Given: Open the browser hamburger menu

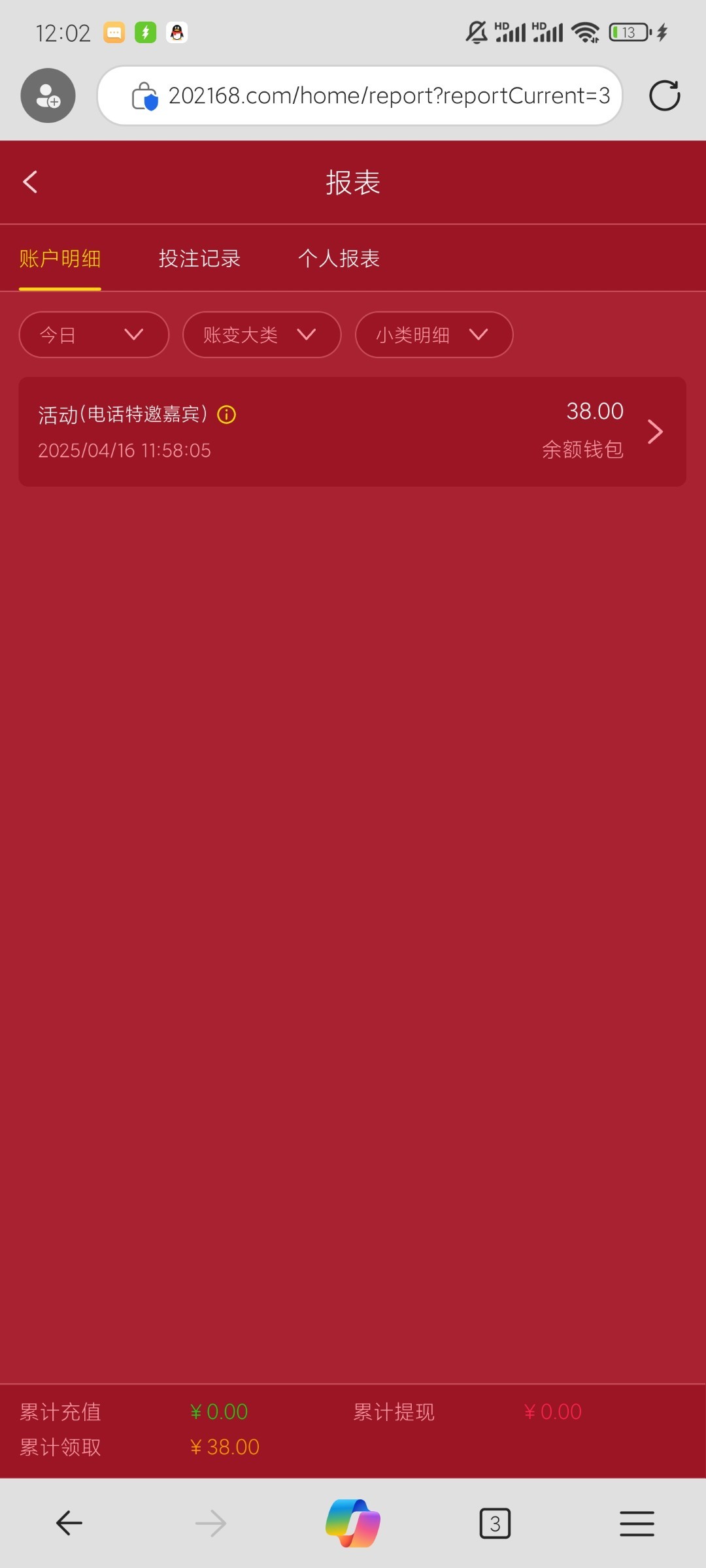Looking at the screenshot, I should click(636, 1523).
